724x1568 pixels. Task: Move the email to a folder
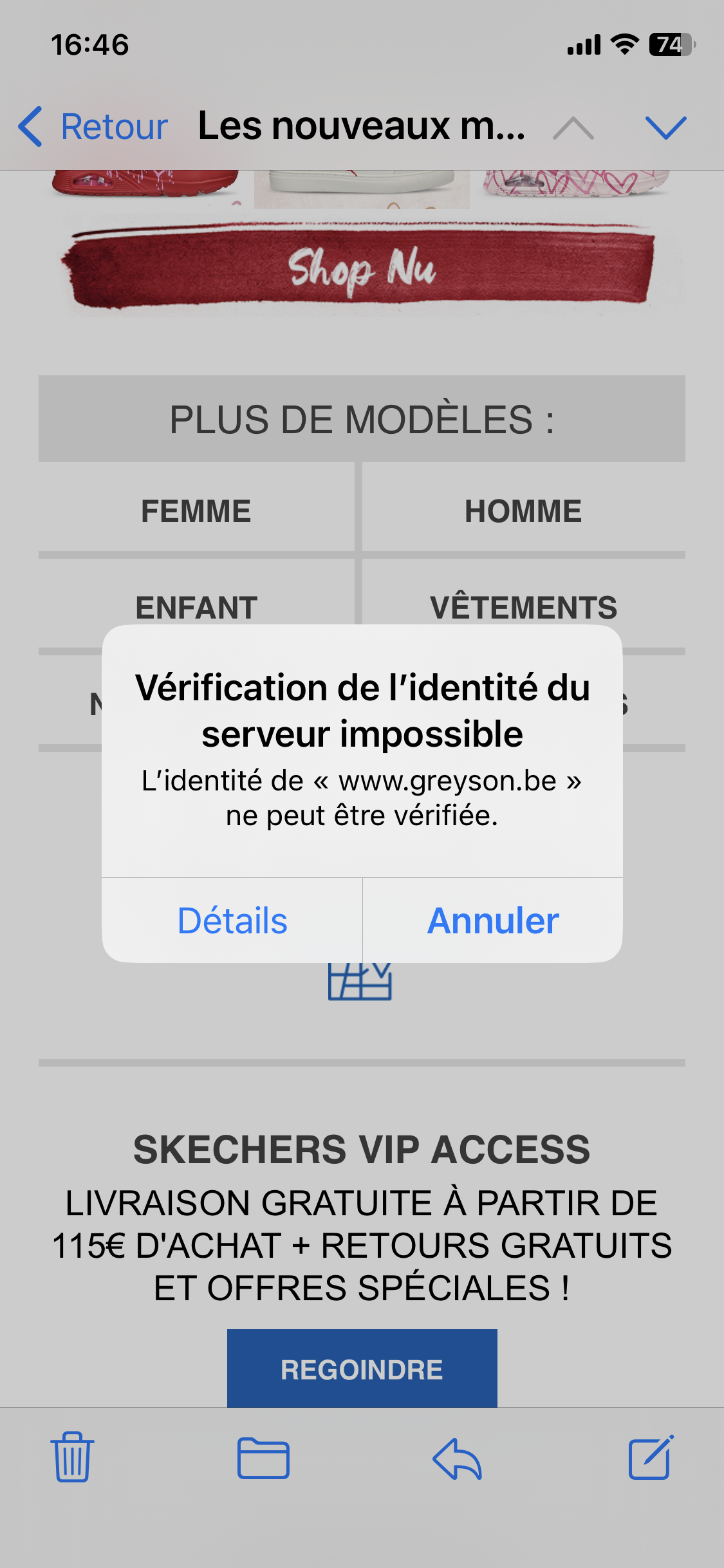[x=263, y=1458]
